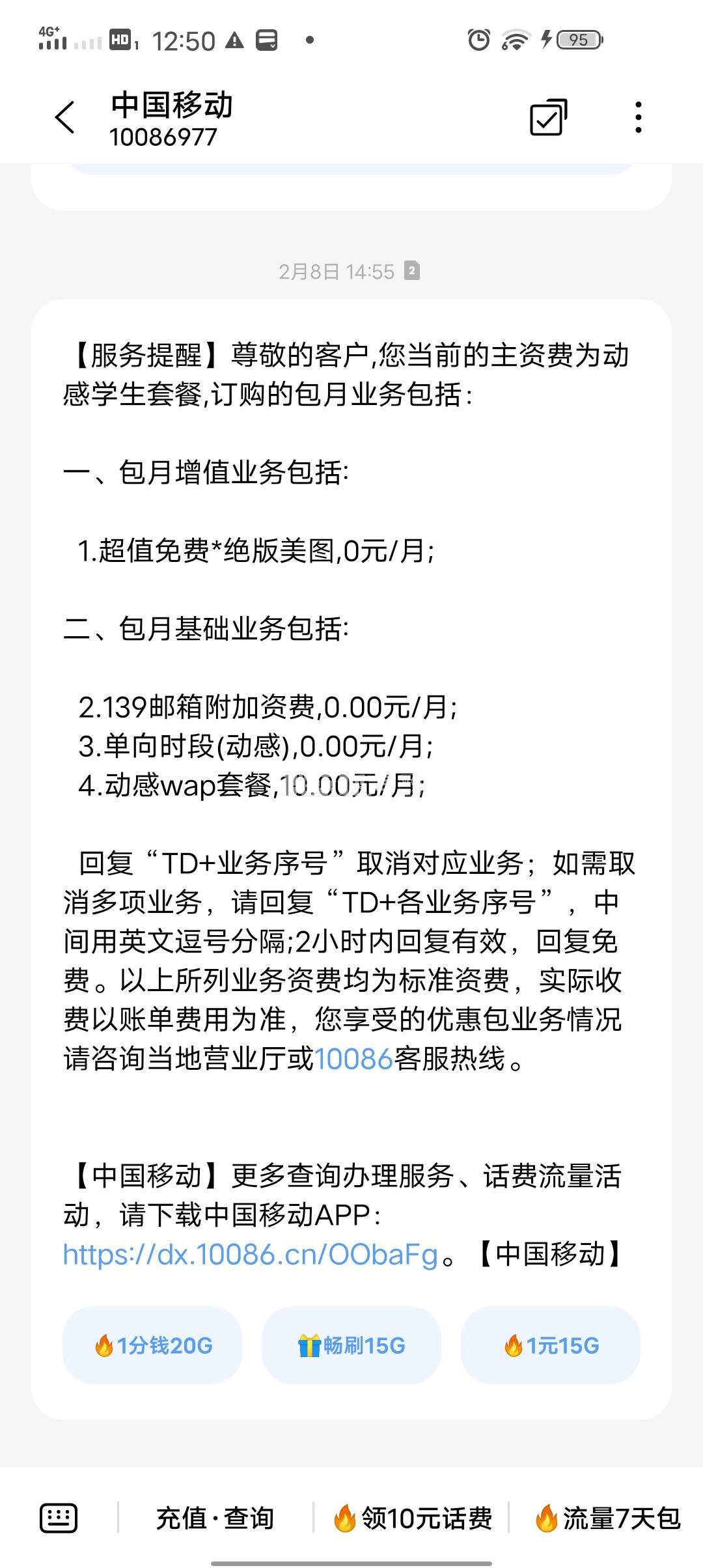Switch to the keyboard input mode
This screenshot has height=1568, width=703.
[59, 1519]
